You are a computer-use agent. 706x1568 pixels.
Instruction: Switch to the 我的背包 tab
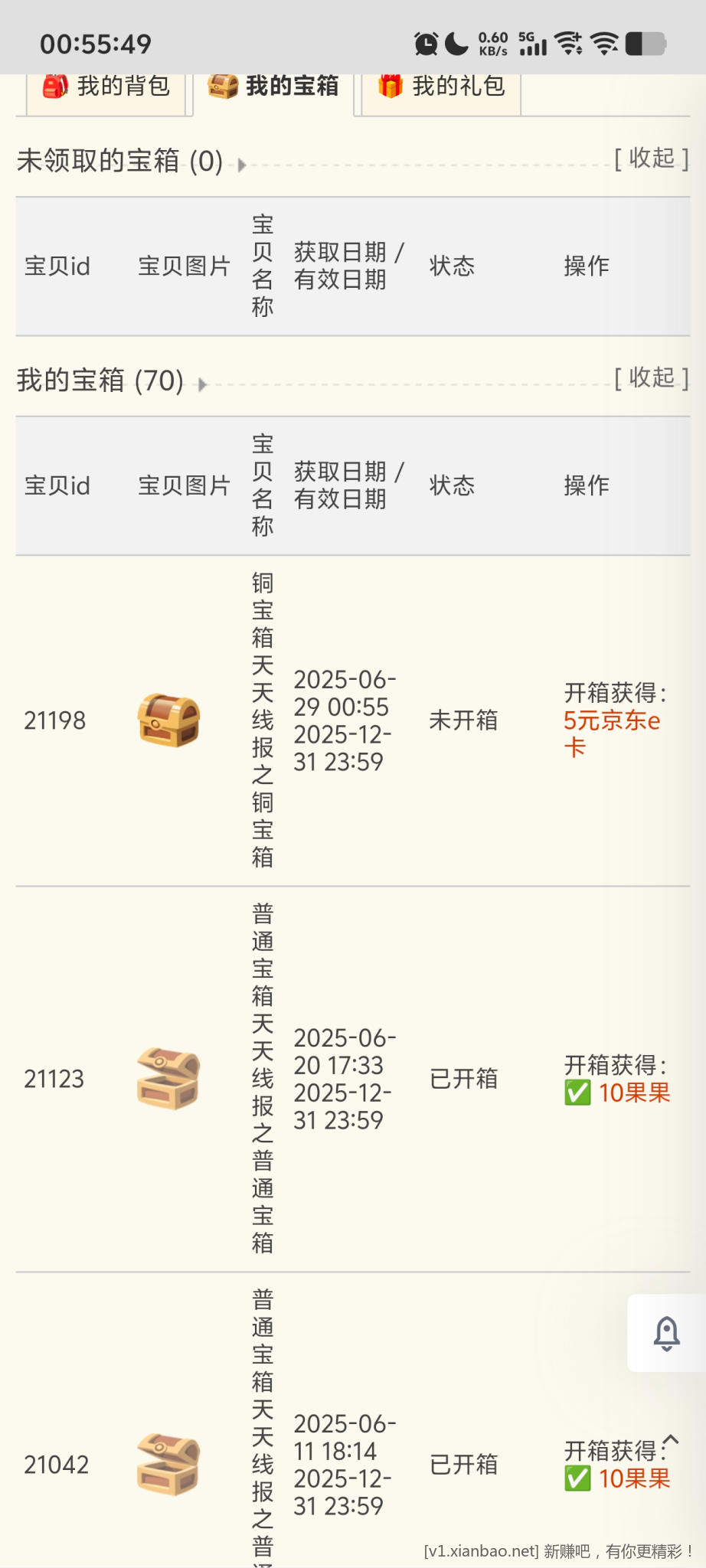[107, 87]
